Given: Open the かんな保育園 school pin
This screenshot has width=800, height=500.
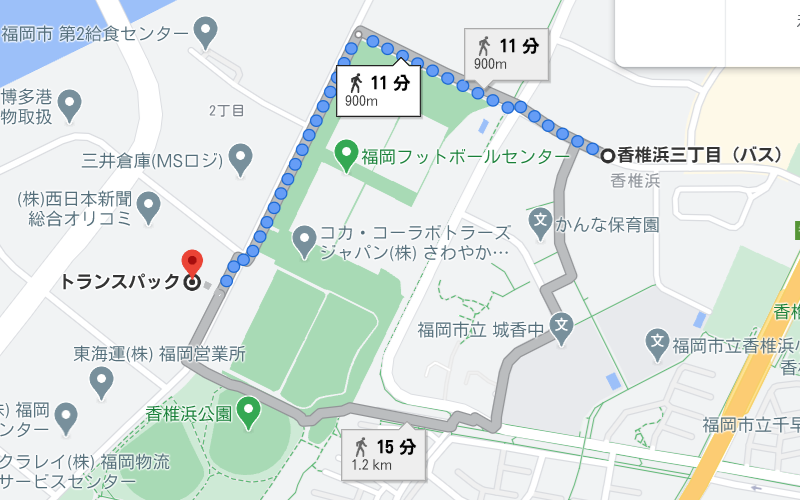Looking at the screenshot, I should pyautogui.click(x=541, y=222).
